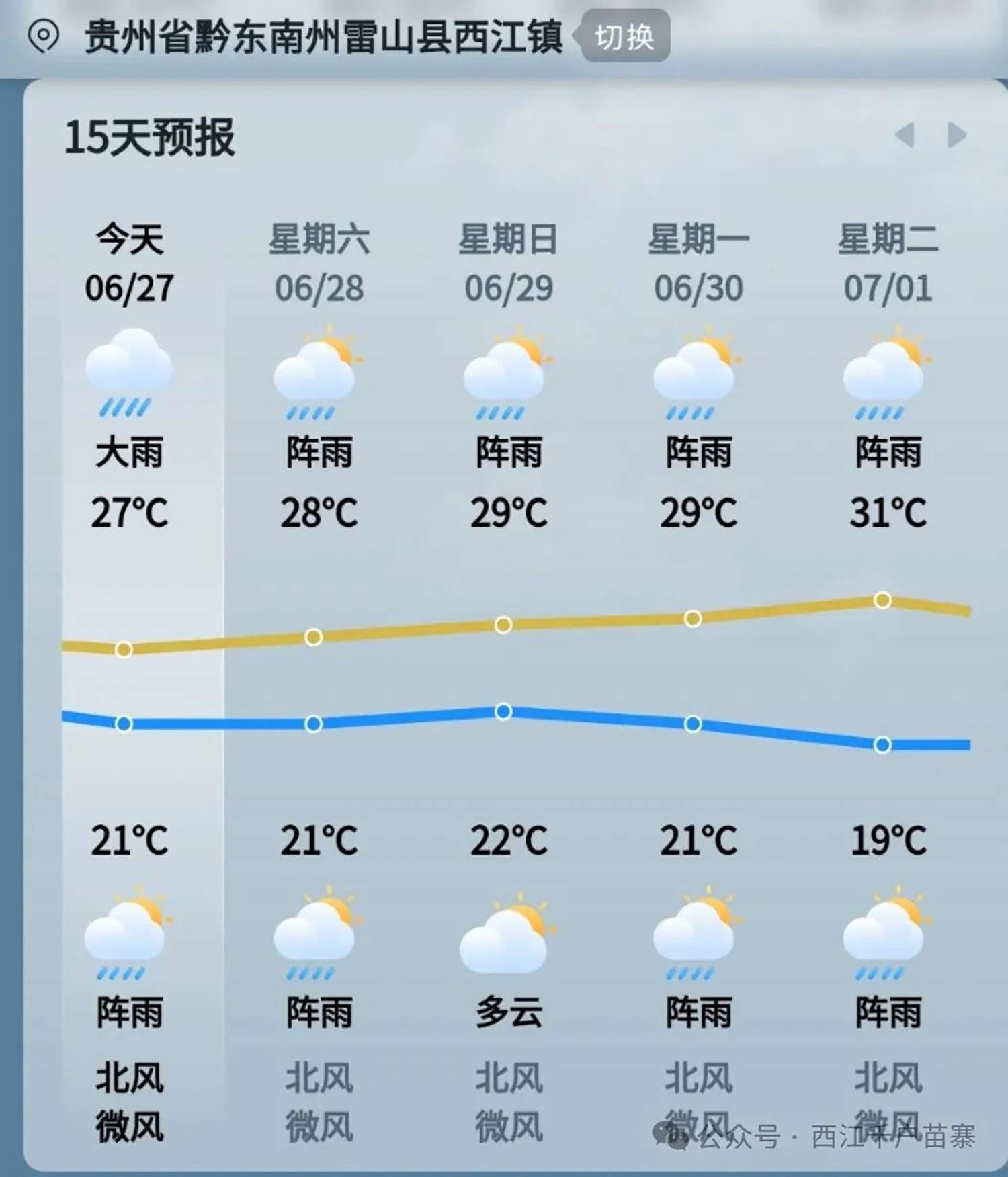Select the 星期六 06/28 forecast column

319,263
